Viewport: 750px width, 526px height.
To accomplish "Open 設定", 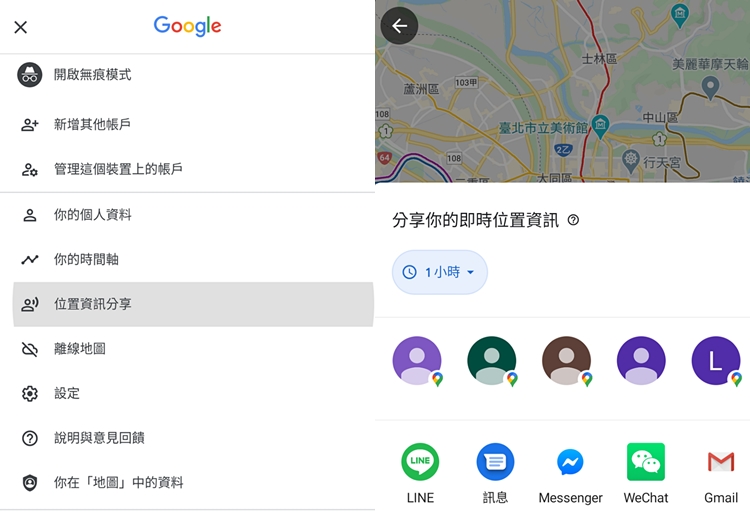I will (x=66, y=394).
